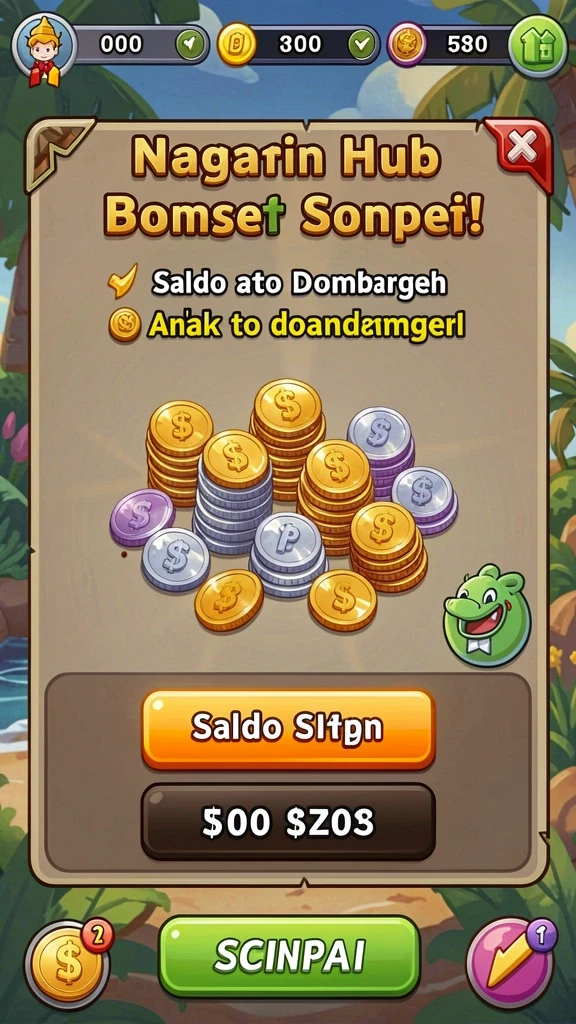This screenshot has width=576, height=1024.
Task: Hit the green SCINPAI button
Action: [289, 956]
